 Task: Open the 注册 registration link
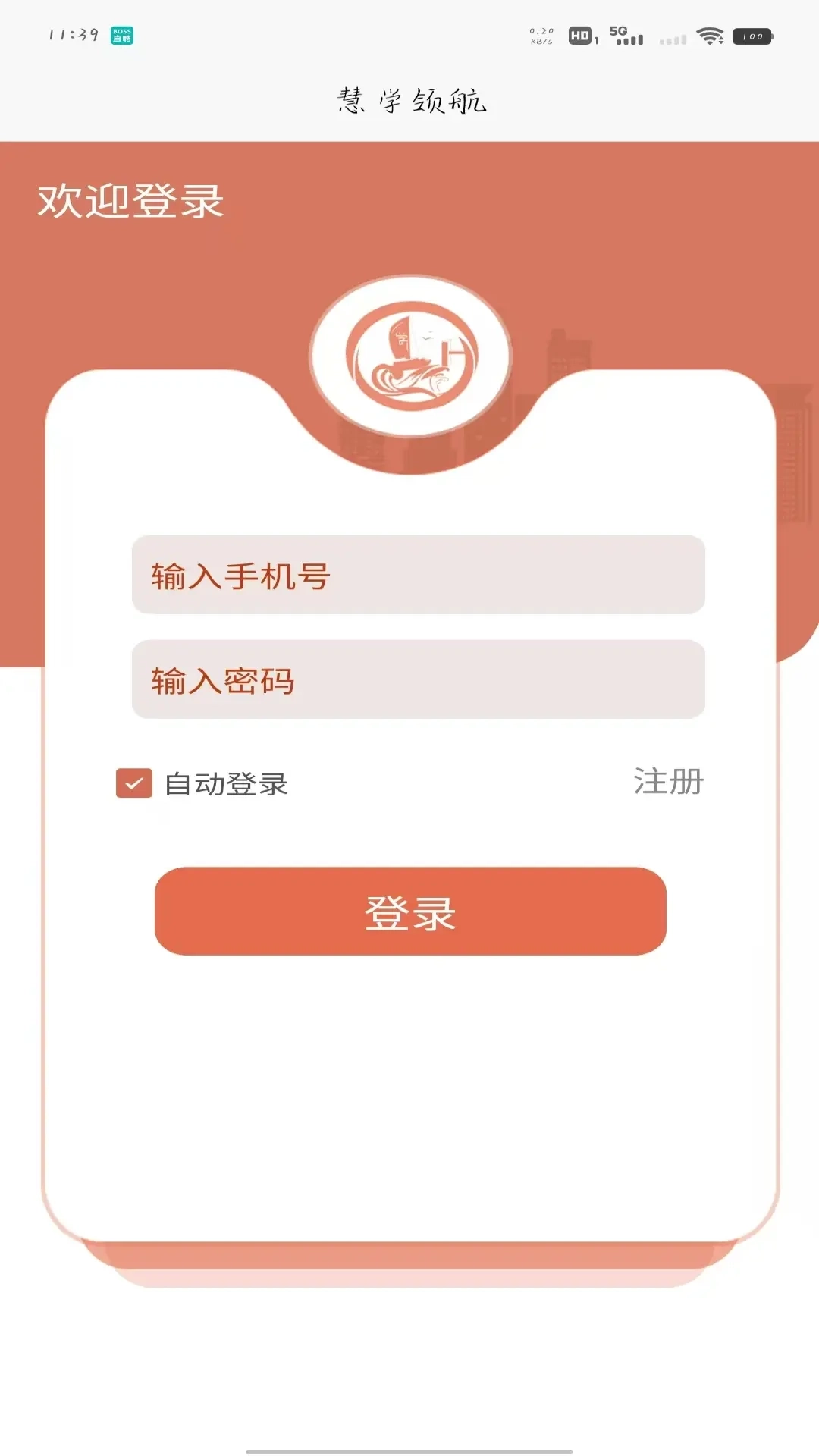(666, 783)
